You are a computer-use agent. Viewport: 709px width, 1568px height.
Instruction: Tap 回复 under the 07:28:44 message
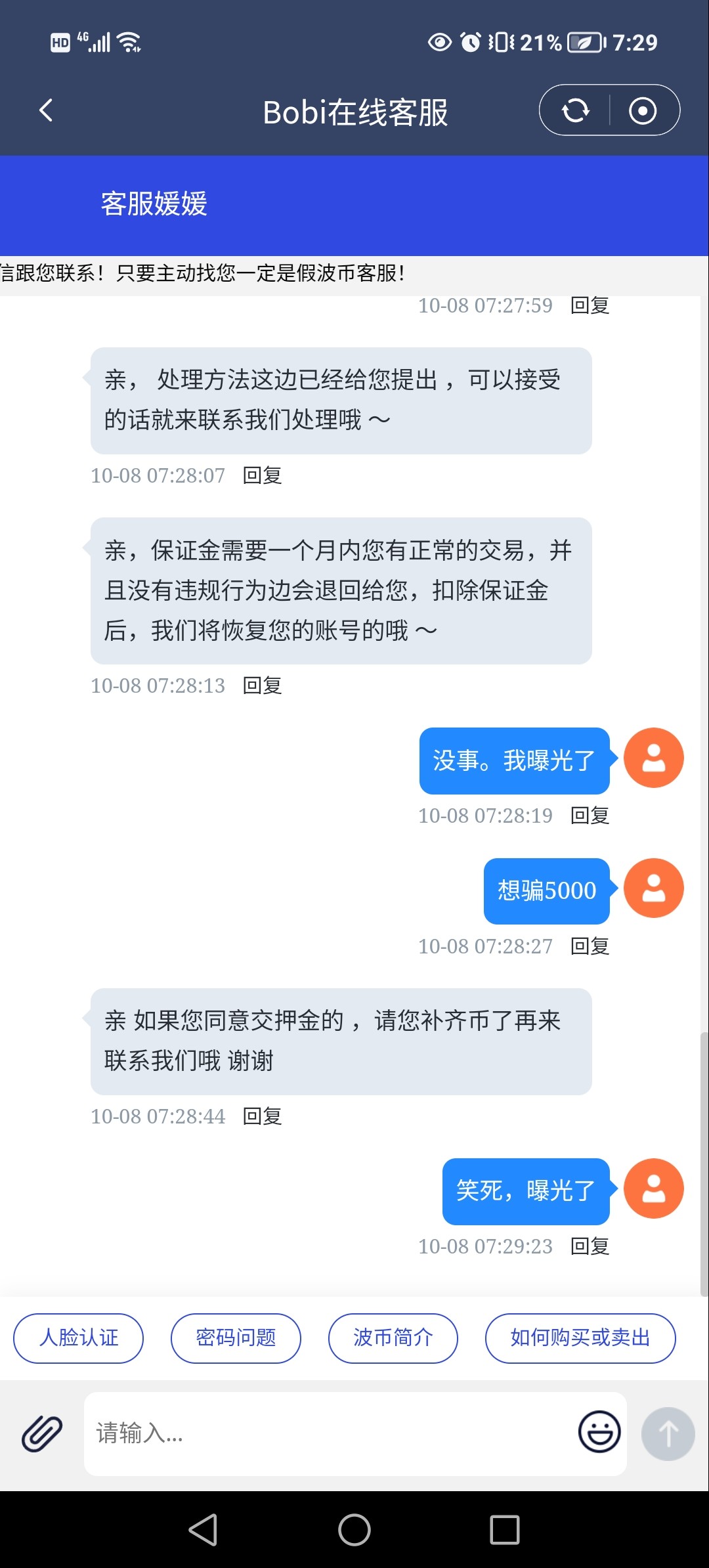point(262,1116)
